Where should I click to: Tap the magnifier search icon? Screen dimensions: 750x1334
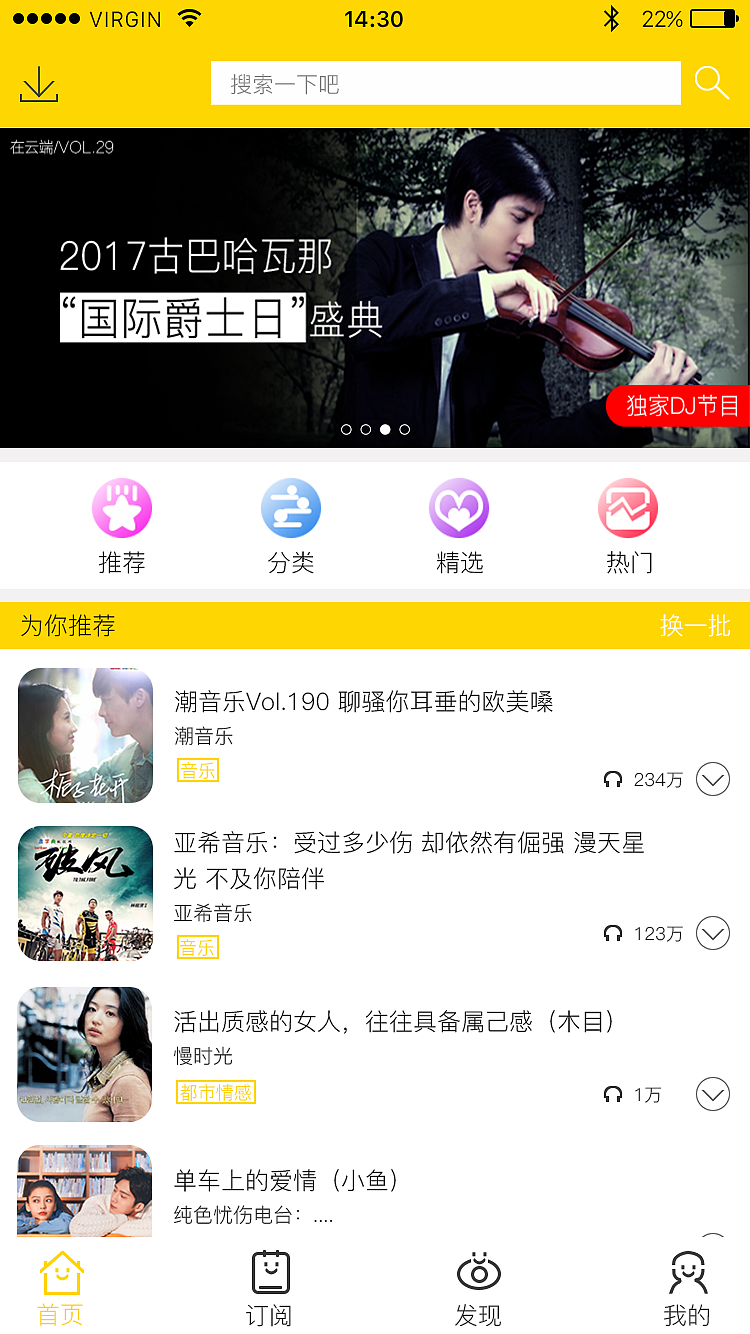(712, 83)
